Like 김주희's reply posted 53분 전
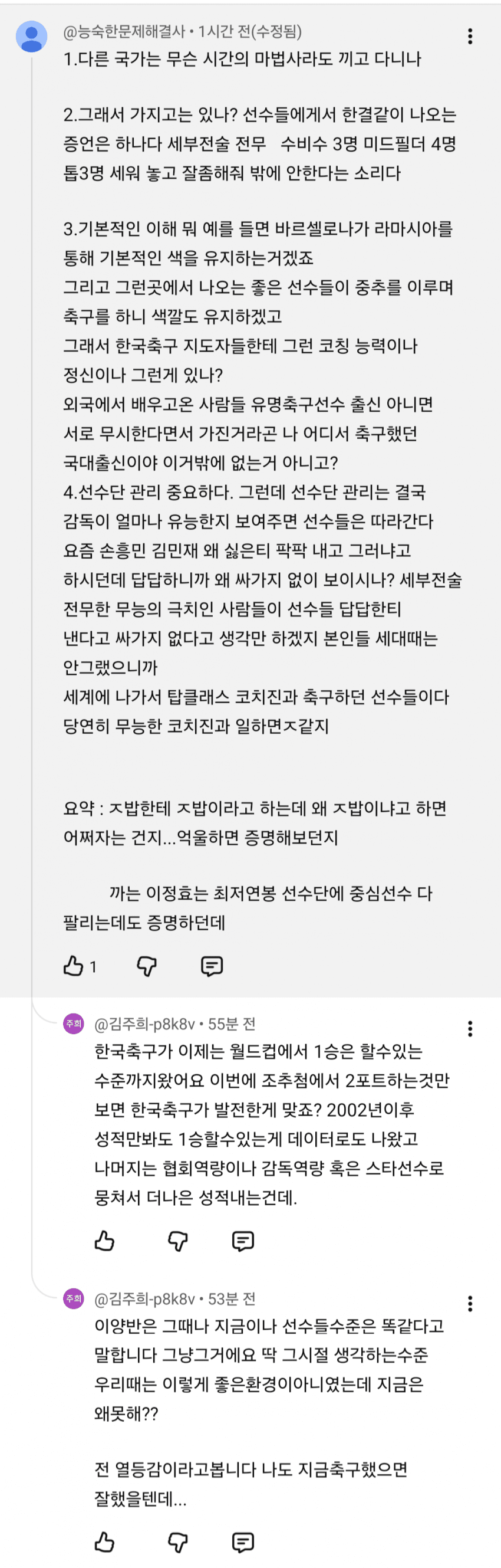501x1568 pixels. [104, 1542]
